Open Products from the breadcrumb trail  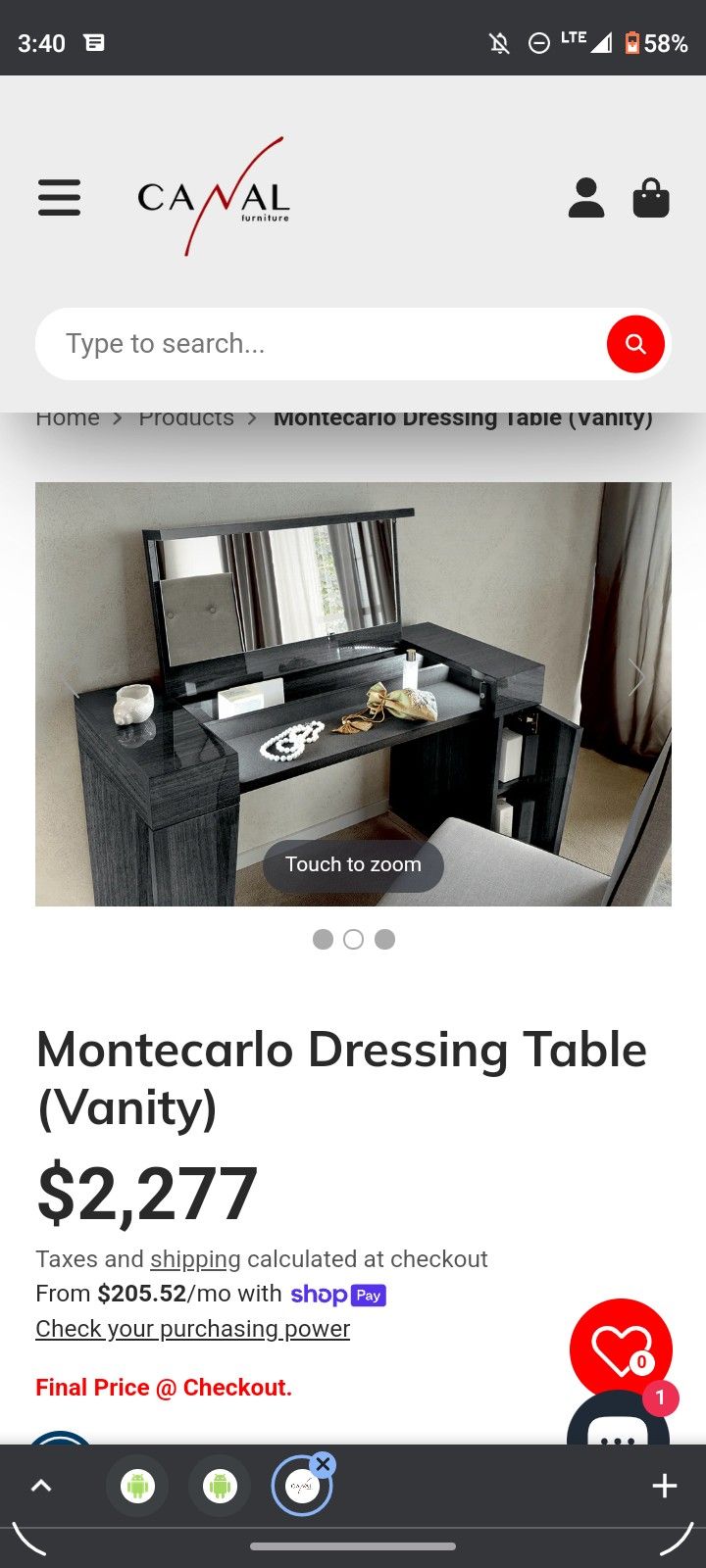pyautogui.click(x=186, y=417)
